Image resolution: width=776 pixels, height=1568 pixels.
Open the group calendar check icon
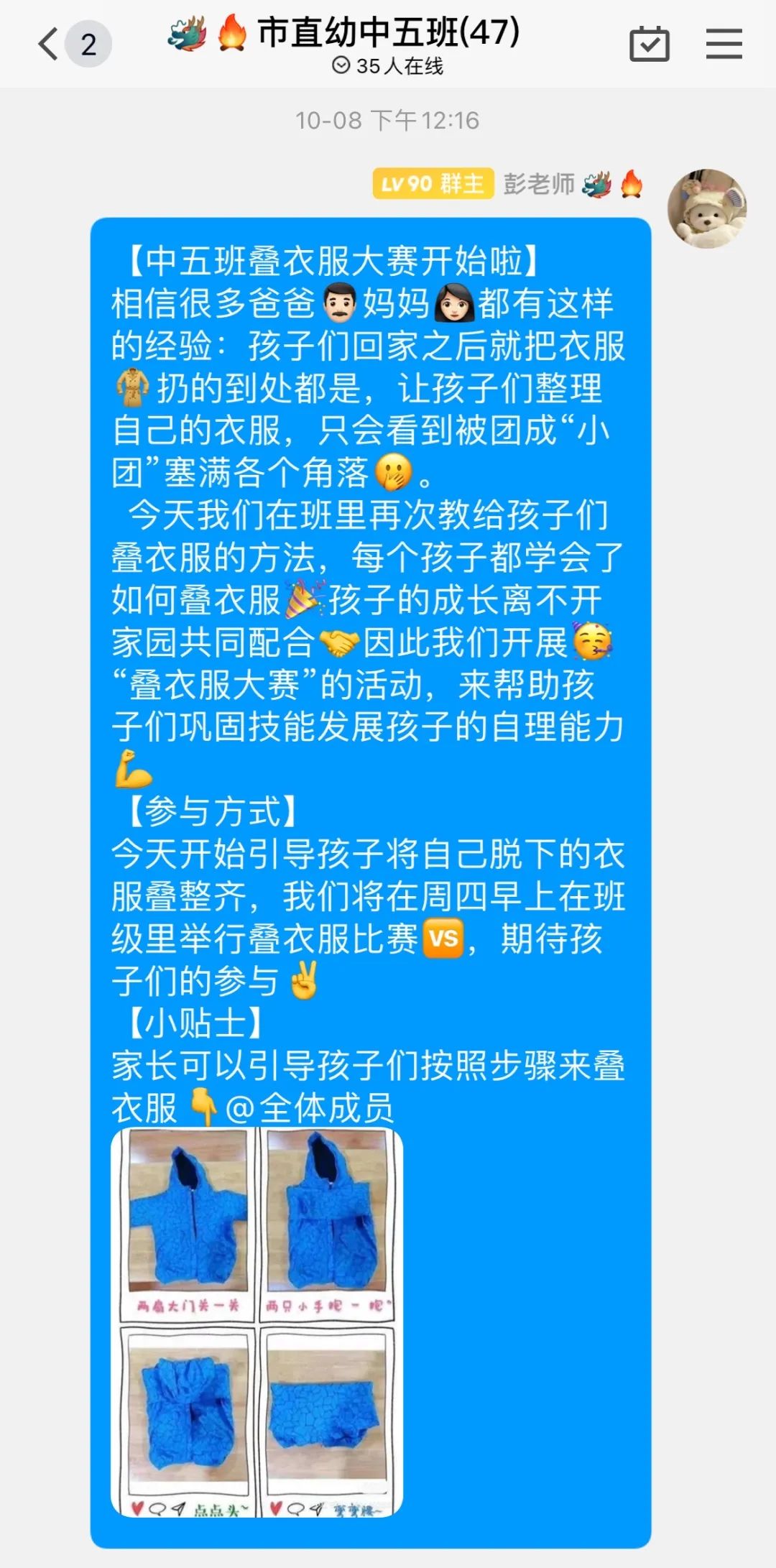click(649, 45)
